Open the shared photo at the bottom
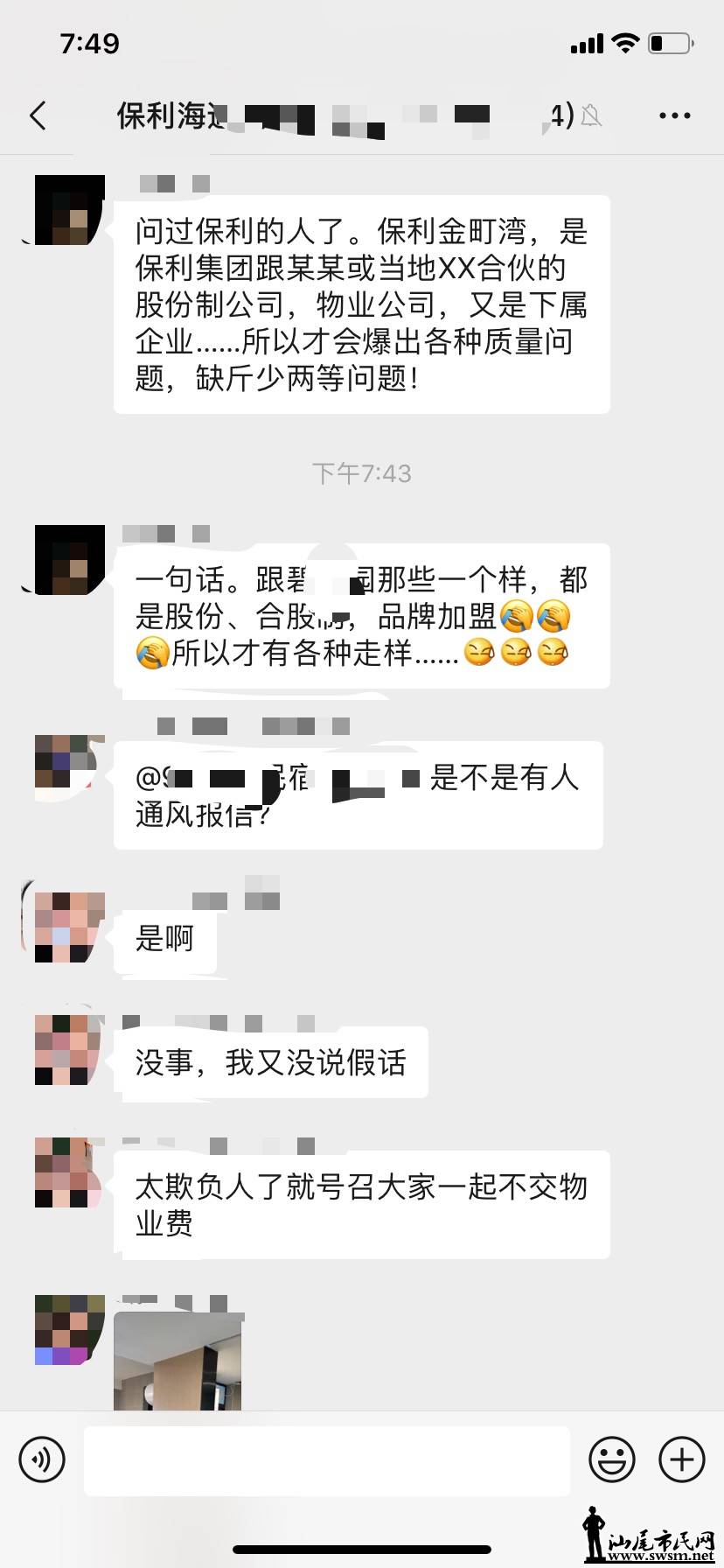The image size is (724, 1568). tap(178, 1361)
